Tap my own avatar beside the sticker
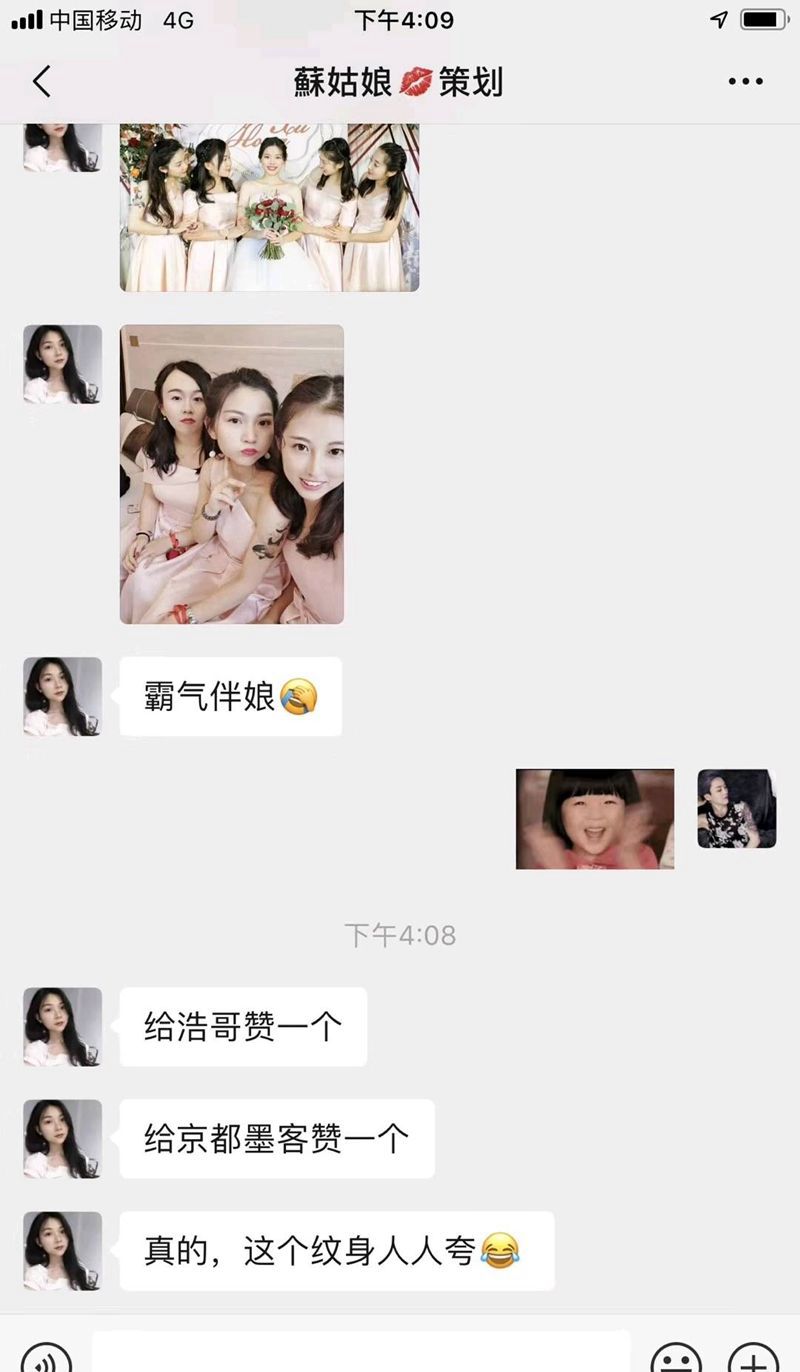 coord(737,809)
